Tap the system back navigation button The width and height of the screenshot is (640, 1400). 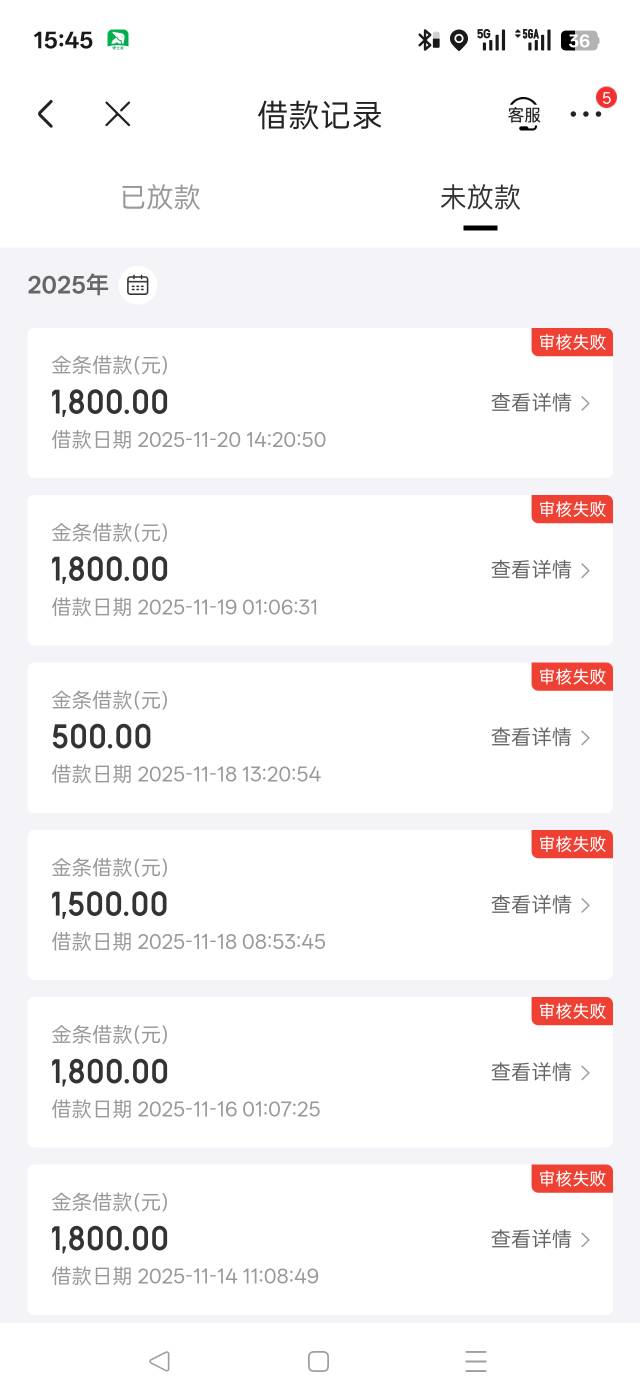(159, 1361)
